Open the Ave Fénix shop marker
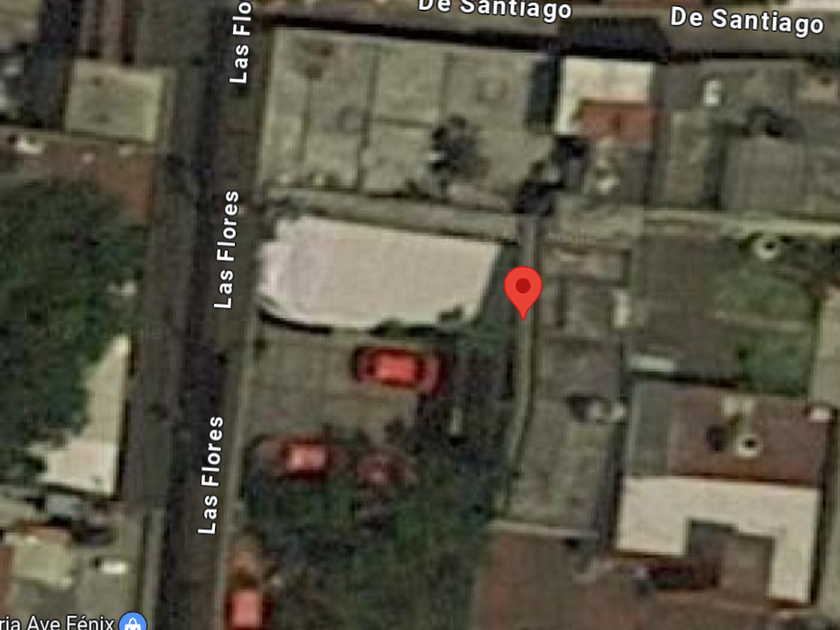Screen dimensions: 840x630 132,621
